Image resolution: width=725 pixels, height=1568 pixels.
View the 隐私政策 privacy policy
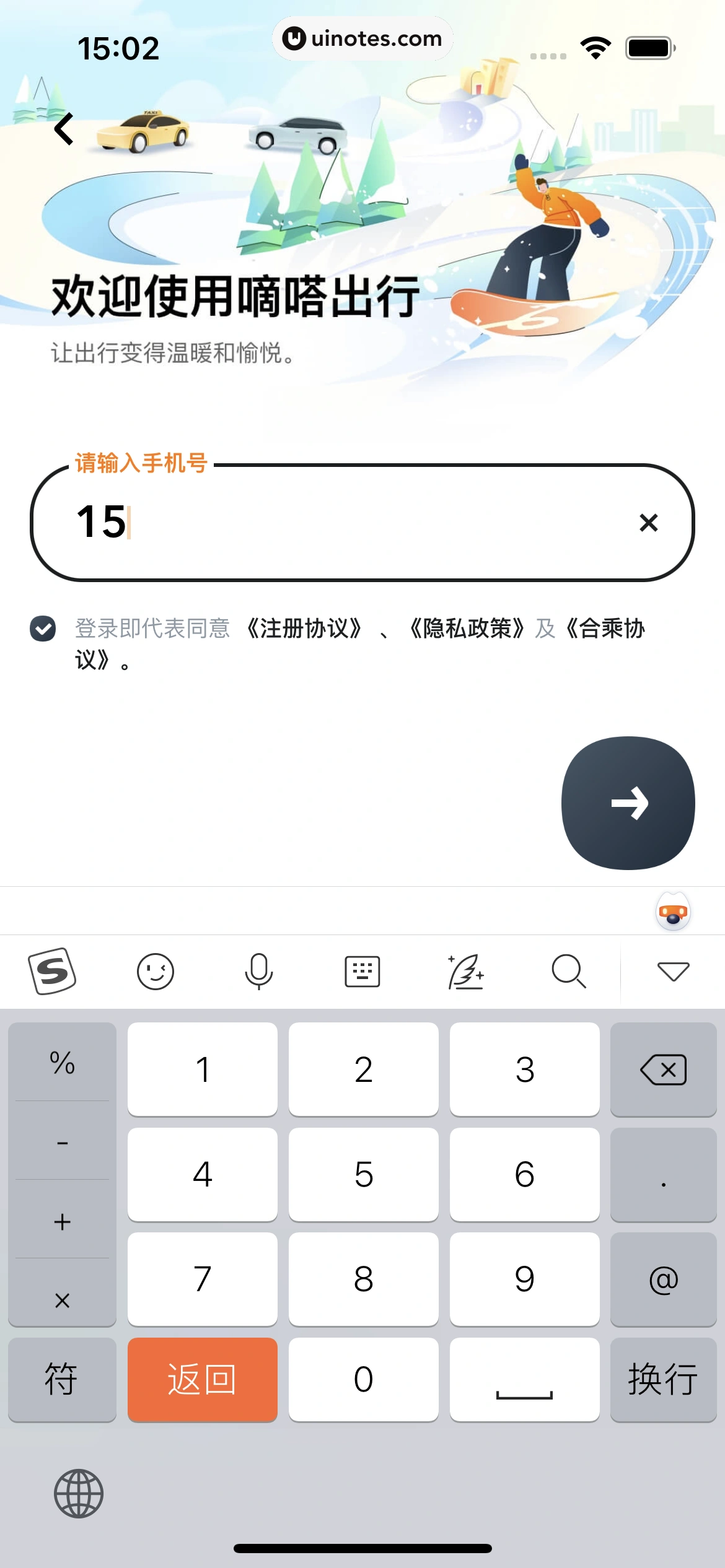[x=468, y=629]
